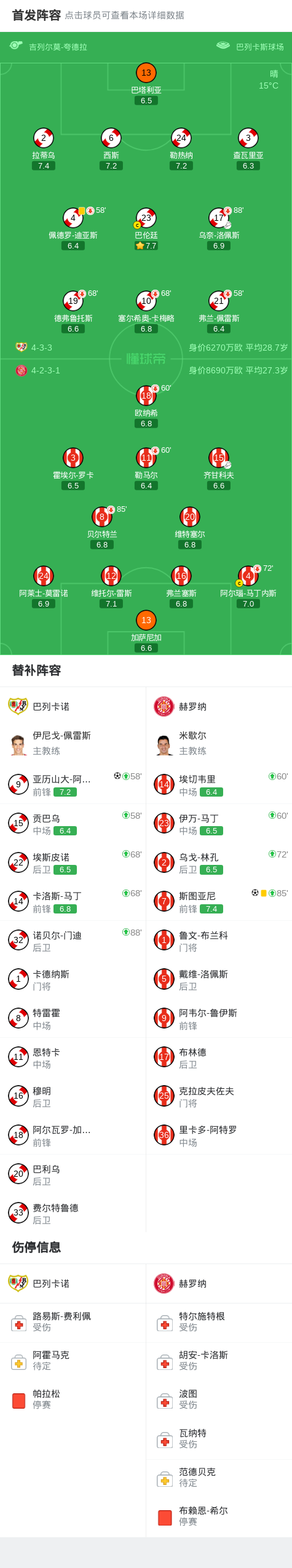The image size is (292, 1568).
Task: View 欧纳希's match data
Action: [x=146, y=407]
